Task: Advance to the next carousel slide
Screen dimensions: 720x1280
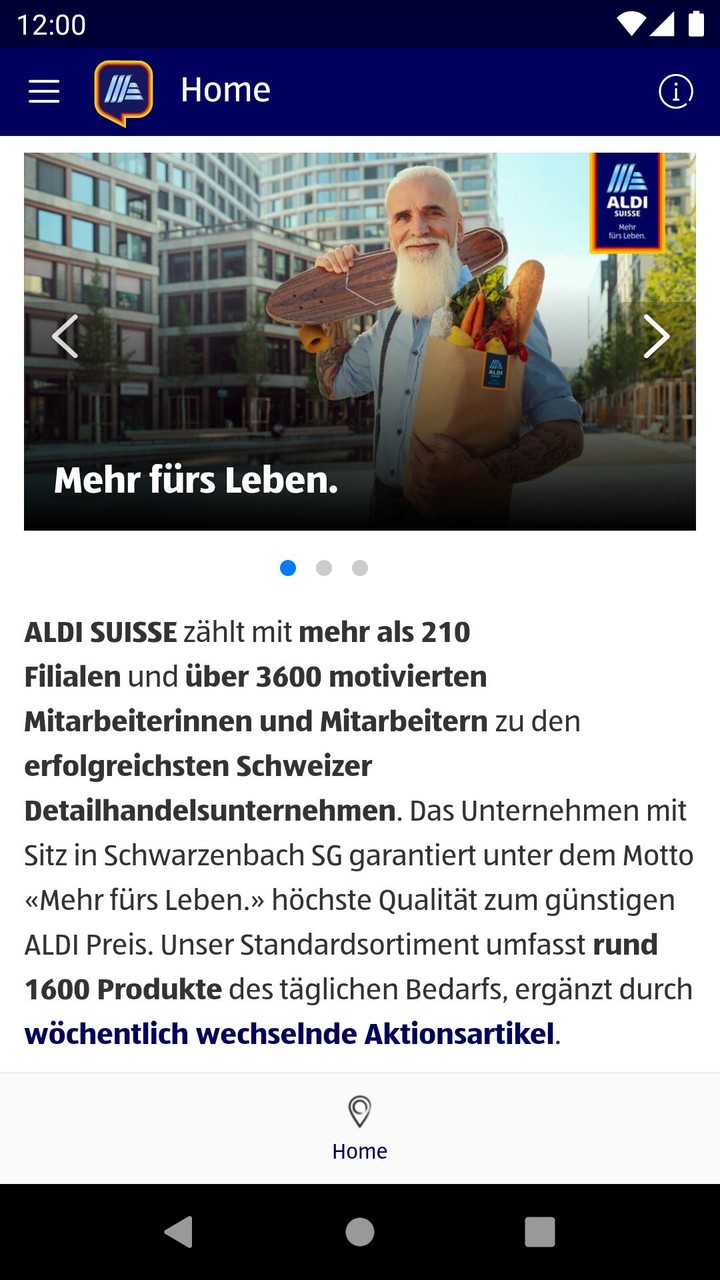Action: click(655, 336)
